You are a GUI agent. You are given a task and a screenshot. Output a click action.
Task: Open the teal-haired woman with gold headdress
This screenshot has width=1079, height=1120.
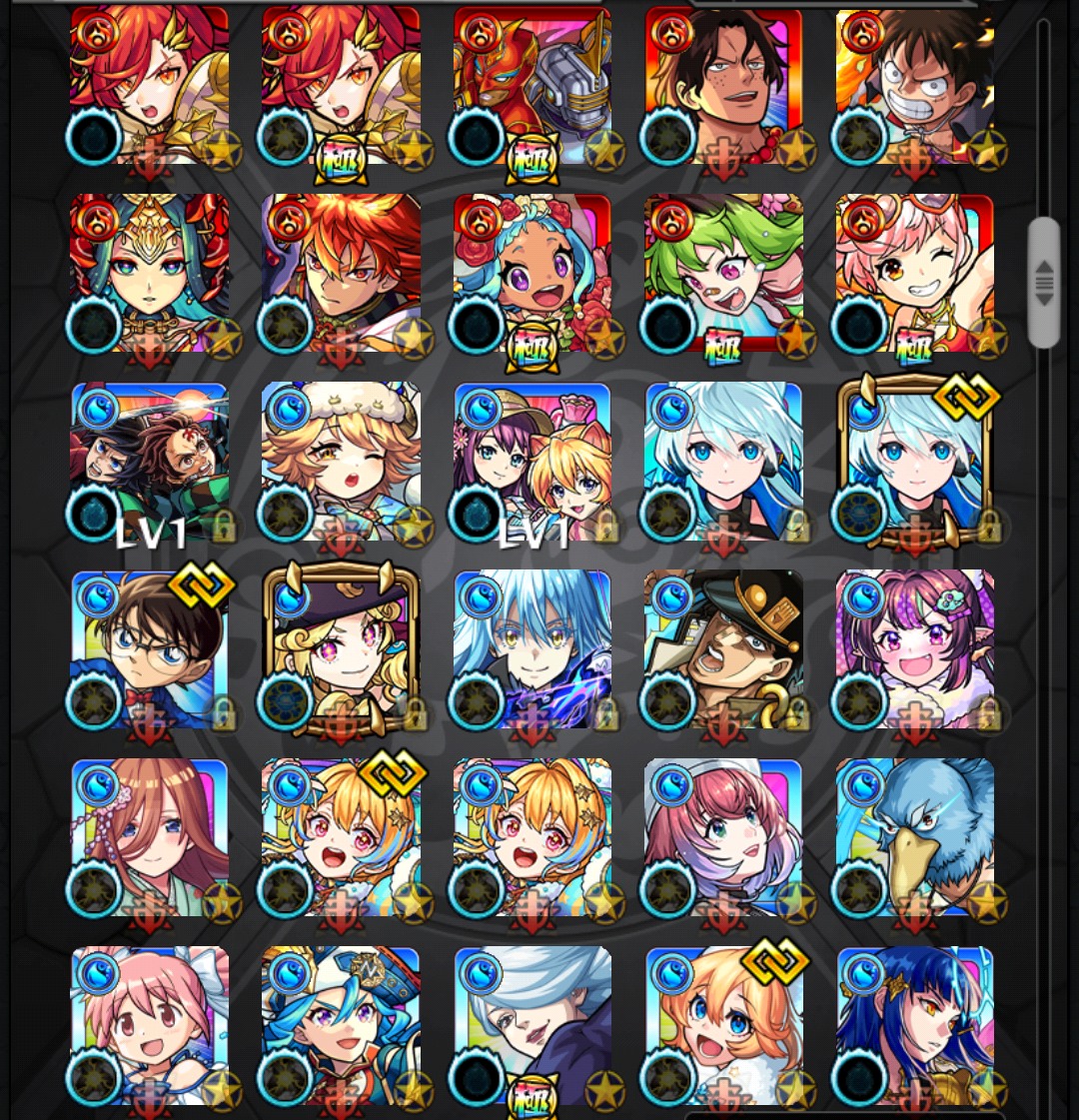pos(150,272)
